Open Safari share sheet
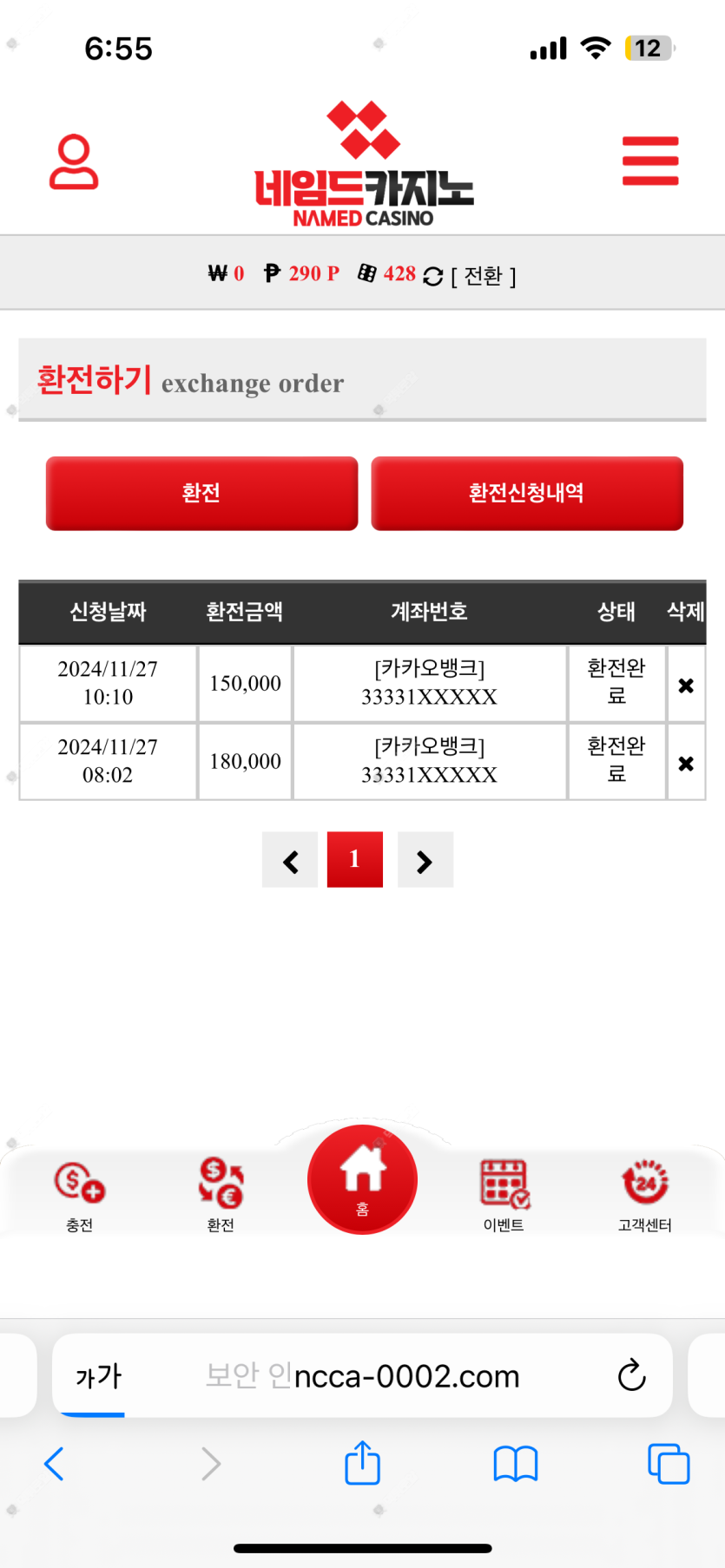 point(362,1464)
